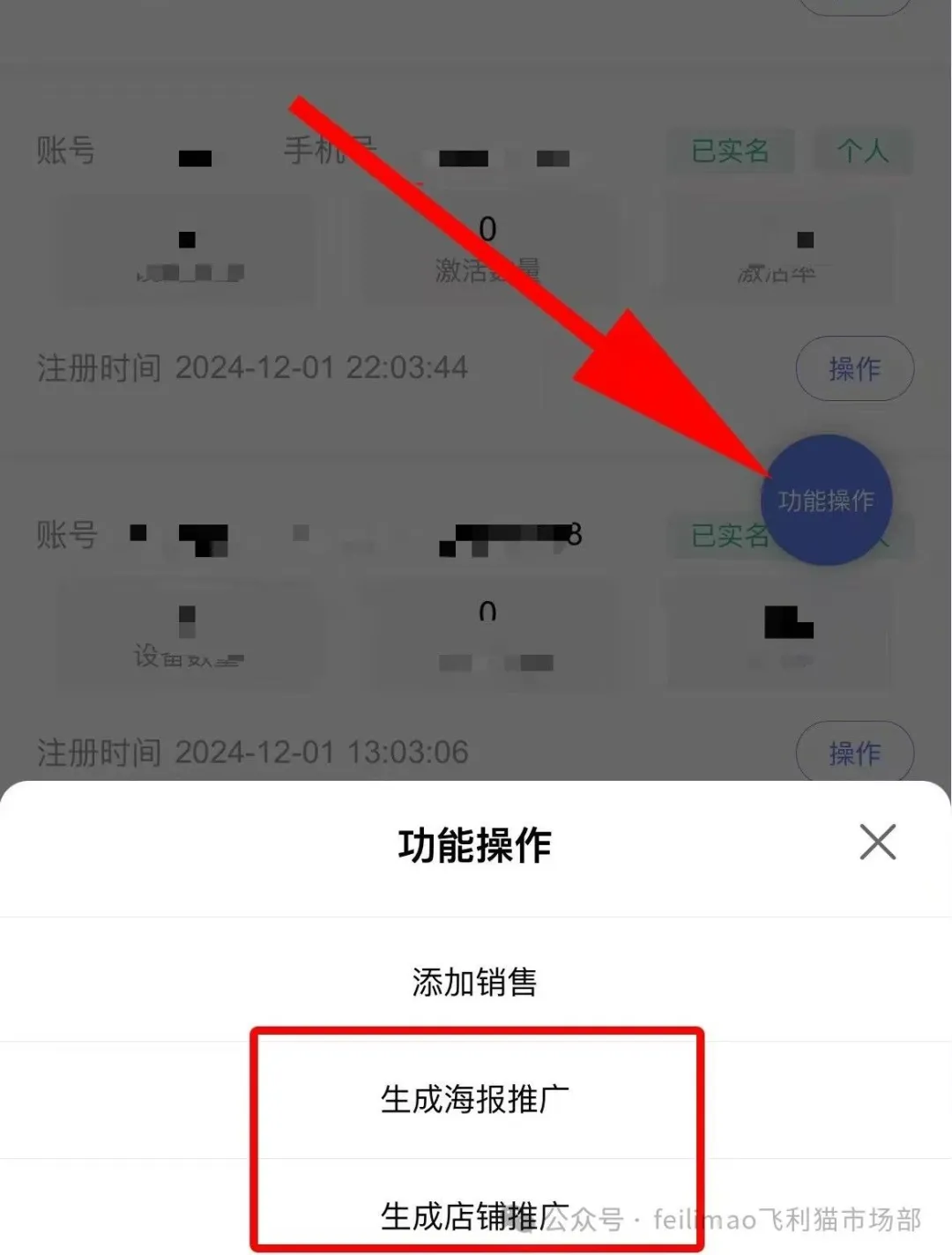
Task: Close the 功能操作 sheet with the X
Action: tap(878, 843)
